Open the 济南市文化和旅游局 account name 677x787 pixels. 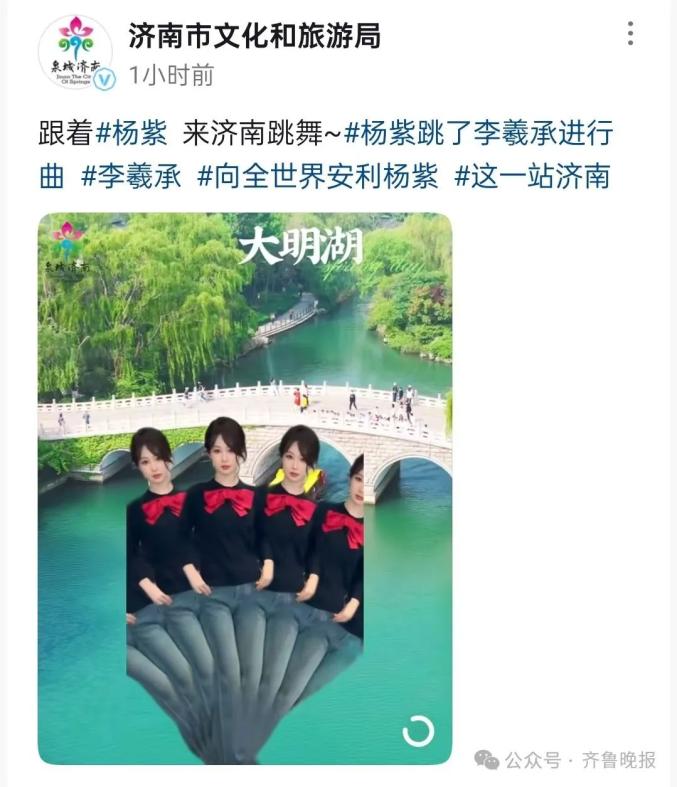coord(254,36)
